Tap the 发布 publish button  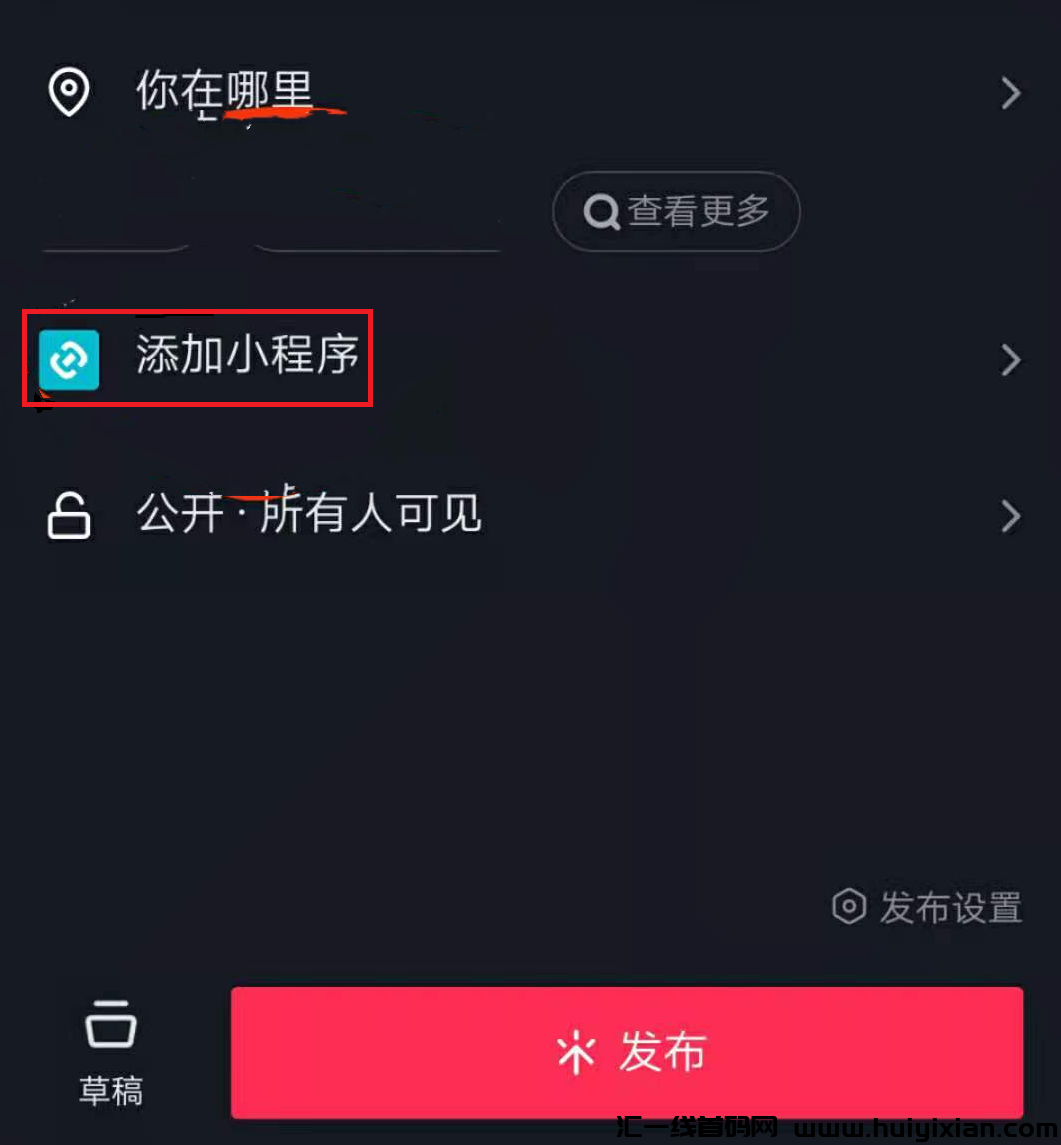627,1051
